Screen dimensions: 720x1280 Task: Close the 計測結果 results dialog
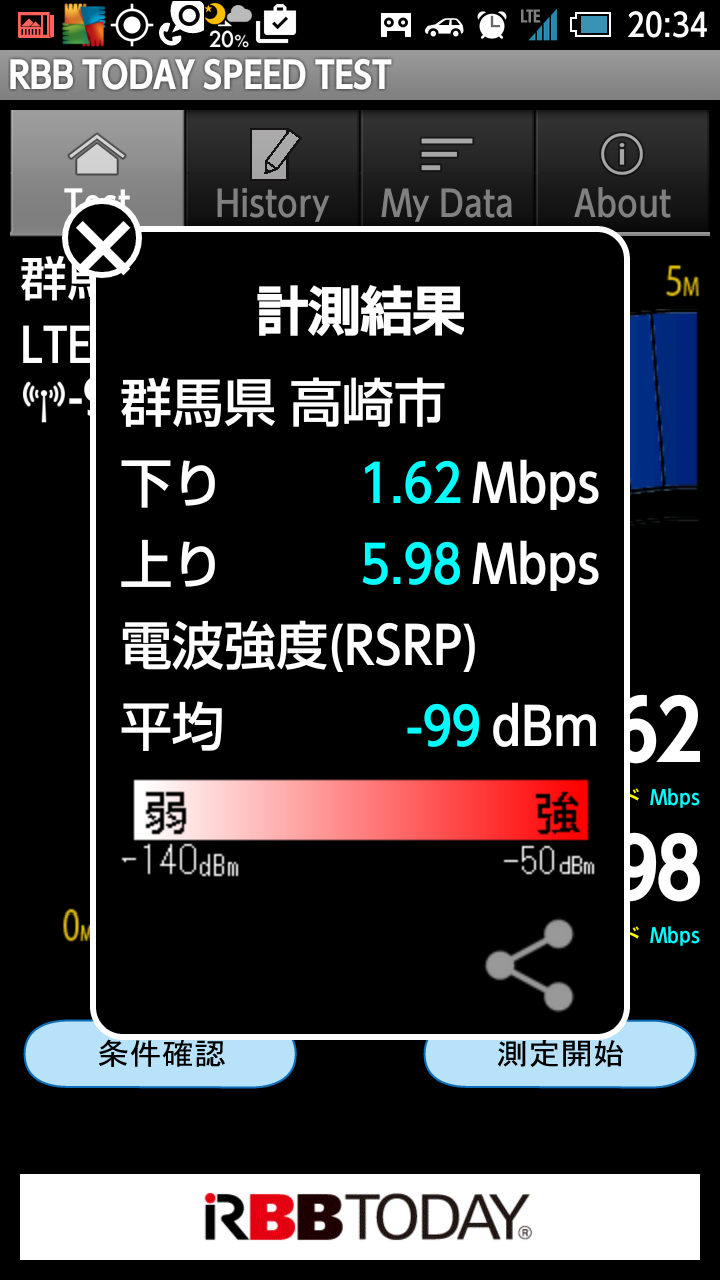point(102,241)
